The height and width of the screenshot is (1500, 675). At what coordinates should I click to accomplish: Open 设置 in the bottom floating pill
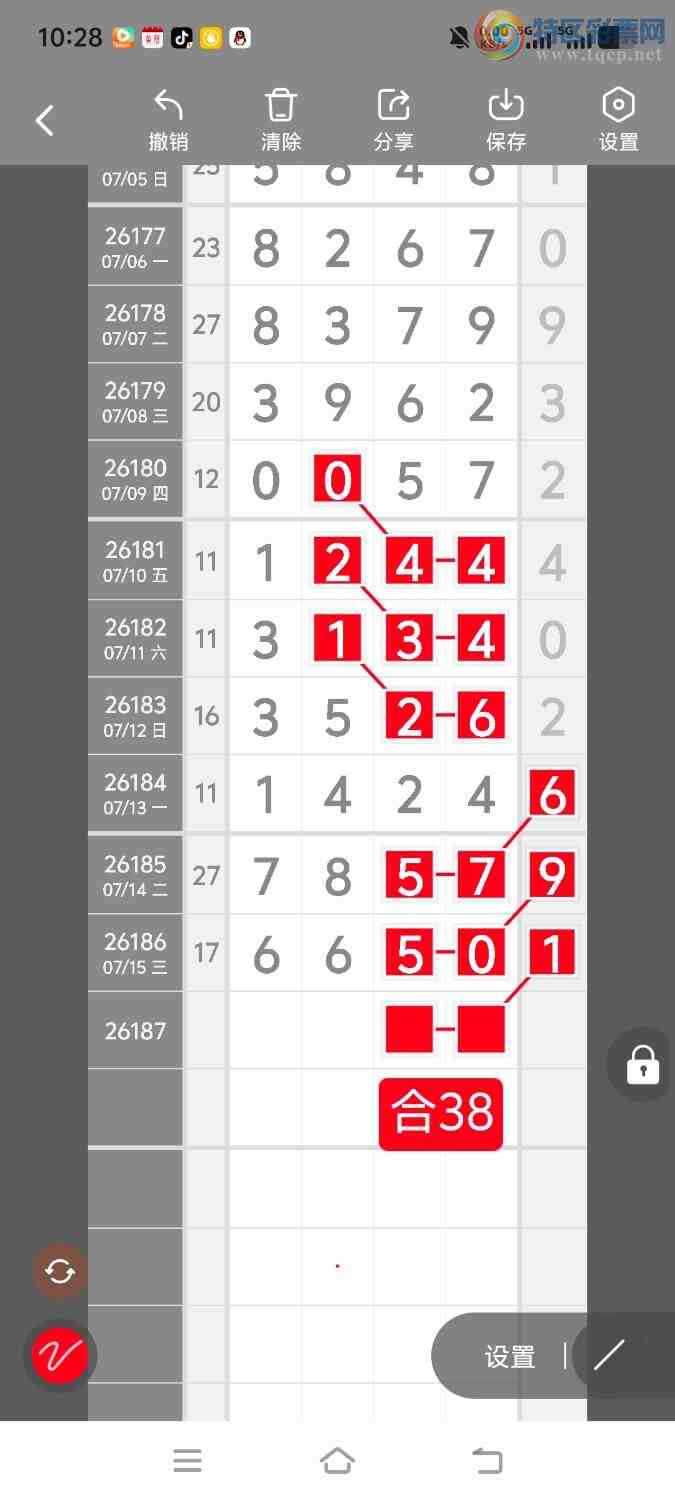[510, 1357]
